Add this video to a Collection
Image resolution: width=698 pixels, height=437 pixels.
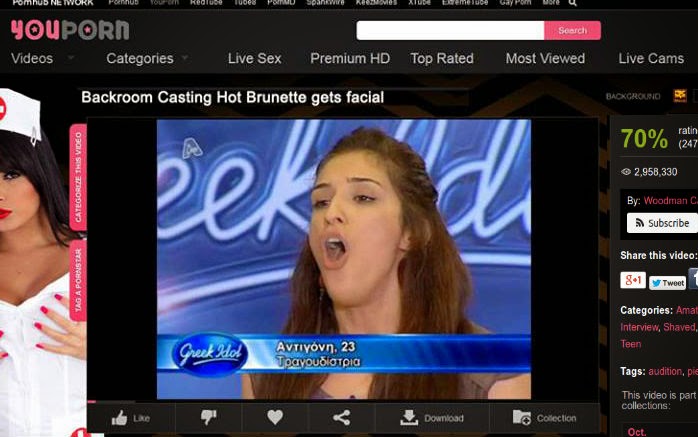click(x=545, y=418)
